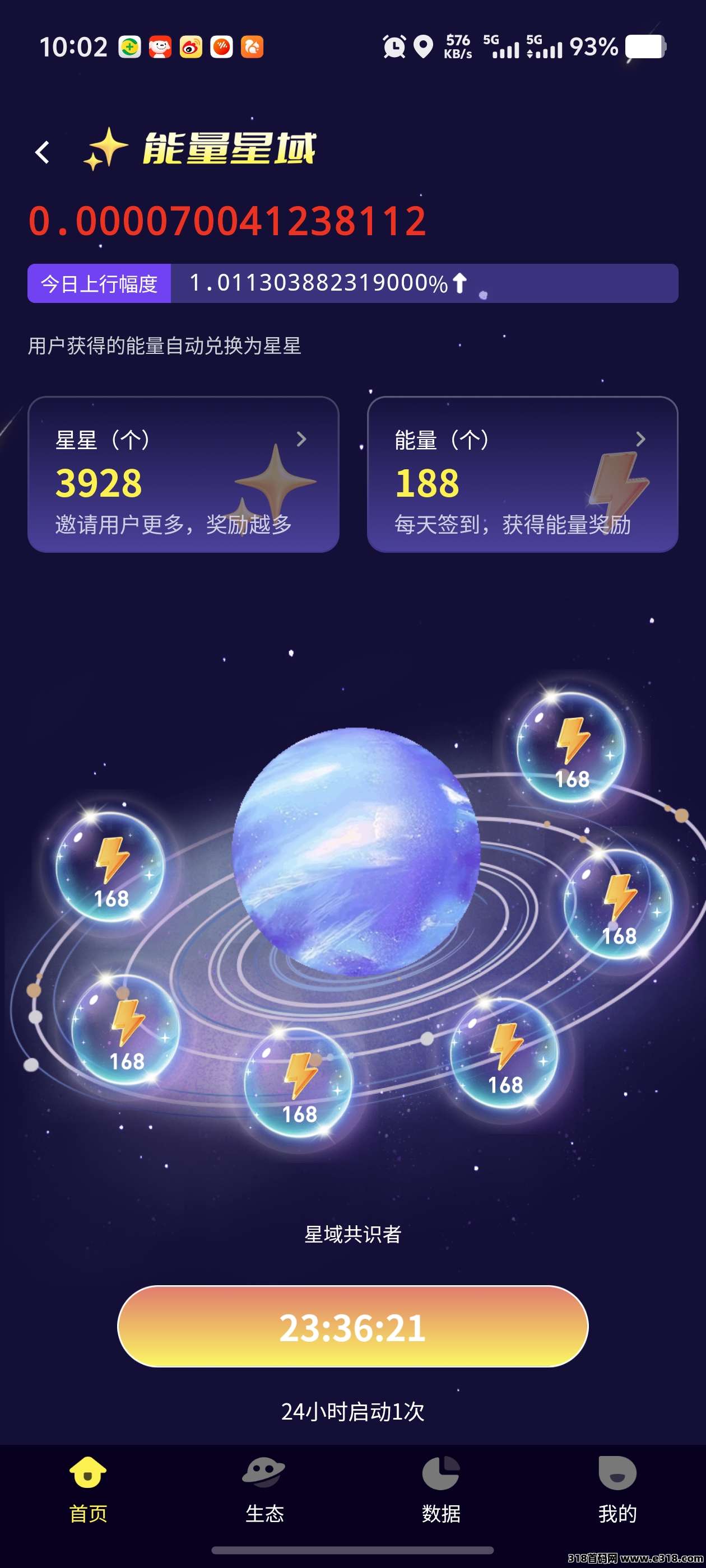Viewport: 706px width, 1568px height.
Task: Go back using the top-left arrow
Action: click(x=42, y=152)
